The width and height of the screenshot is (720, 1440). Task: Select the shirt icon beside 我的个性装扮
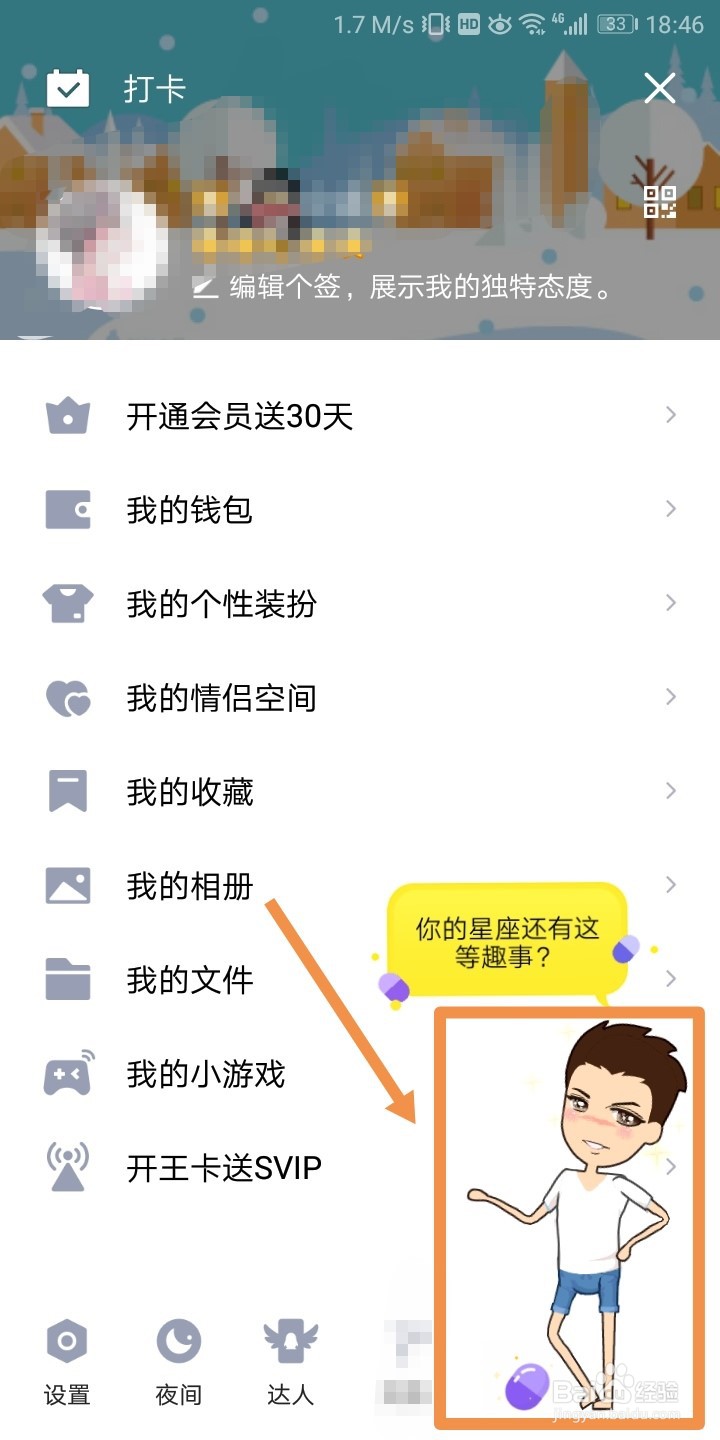pyautogui.click(x=66, y=602)
